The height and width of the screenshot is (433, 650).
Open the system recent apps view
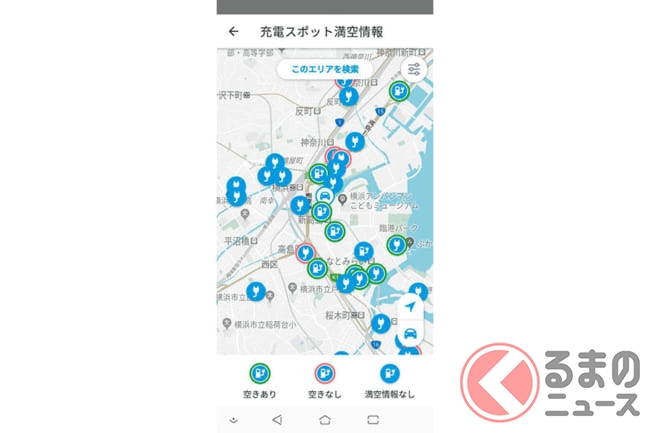[372, 420]
